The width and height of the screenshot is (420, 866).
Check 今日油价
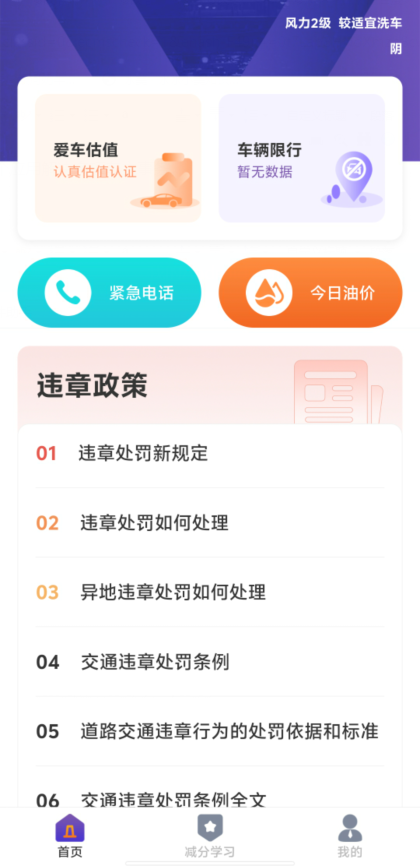pyautogui.click(x=311, y=293)
